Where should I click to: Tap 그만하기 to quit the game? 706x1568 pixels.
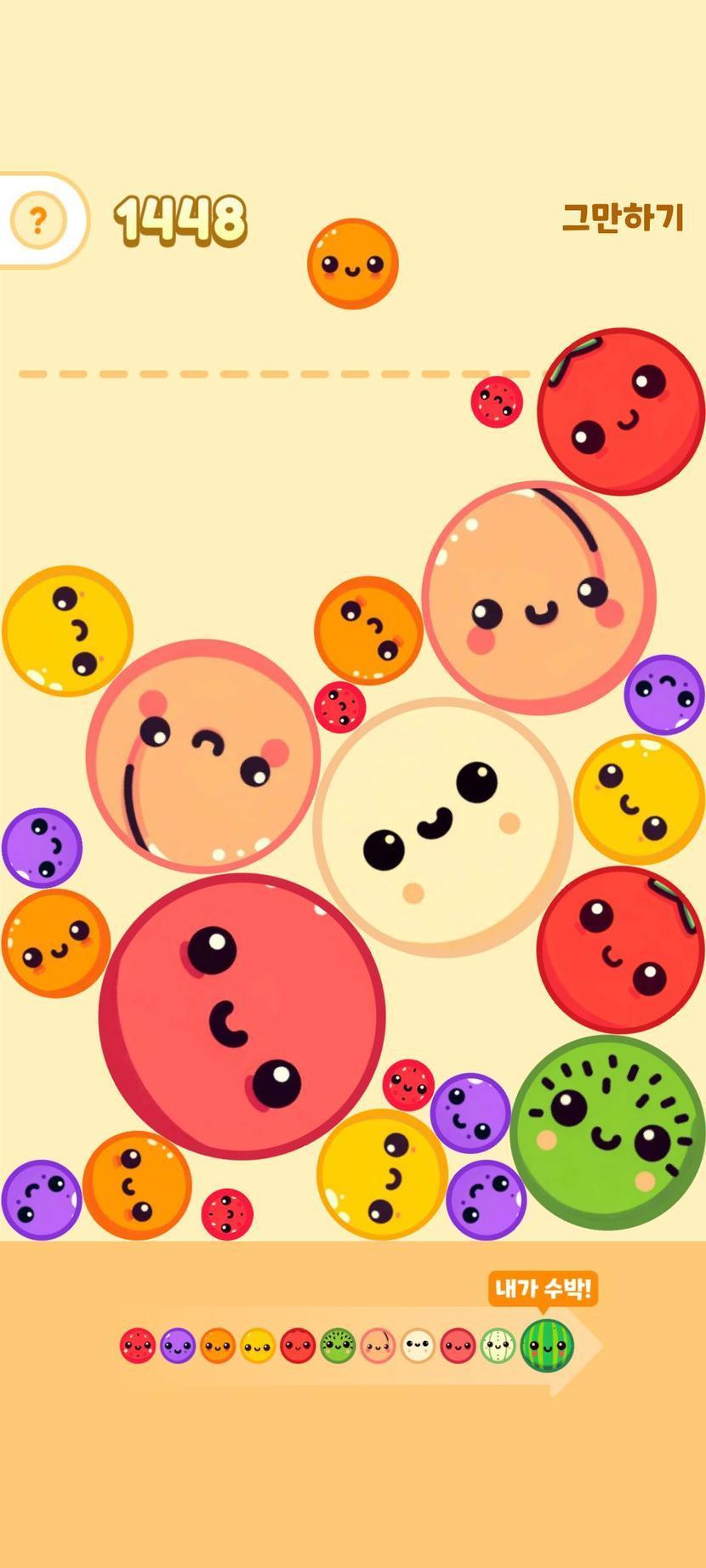(623, 218)
